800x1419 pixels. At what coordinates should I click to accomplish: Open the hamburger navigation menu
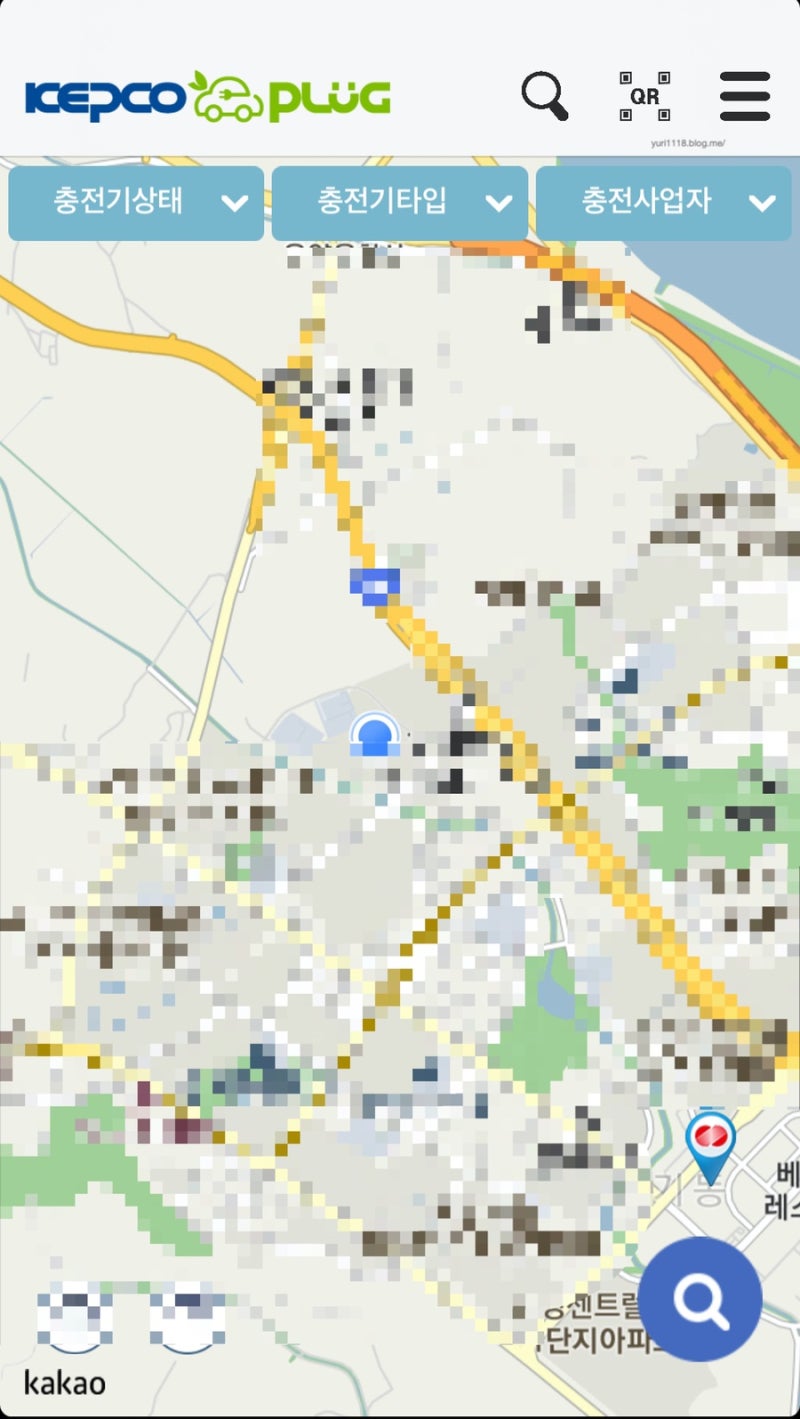point(744,96)
